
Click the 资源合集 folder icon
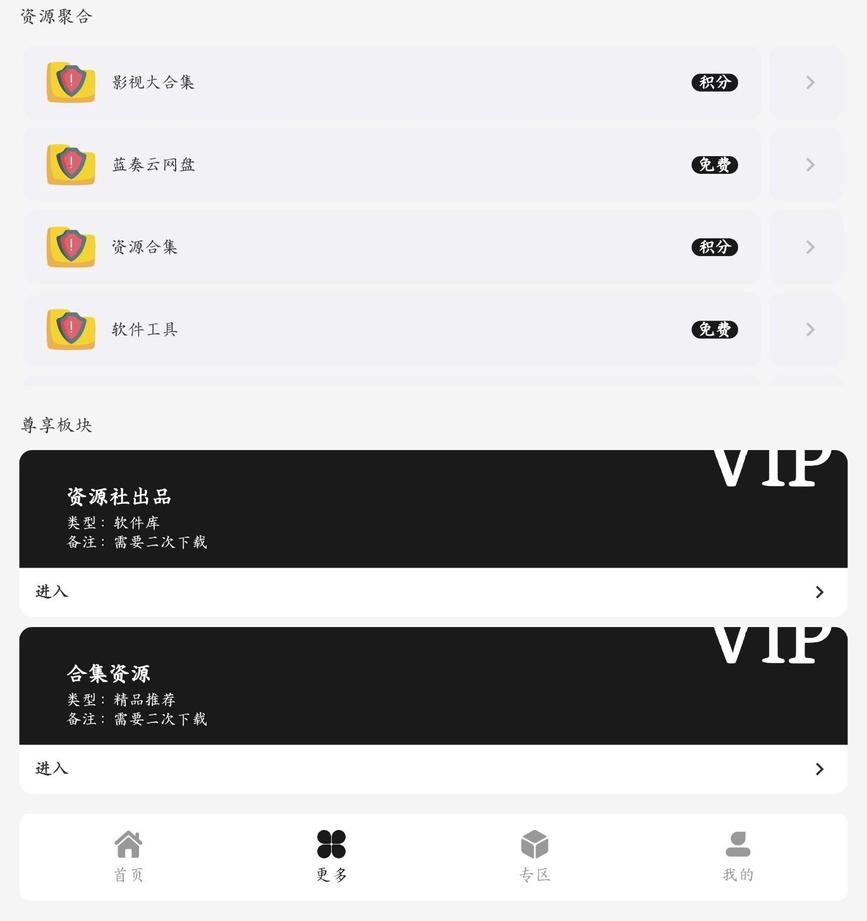[70, 247]
